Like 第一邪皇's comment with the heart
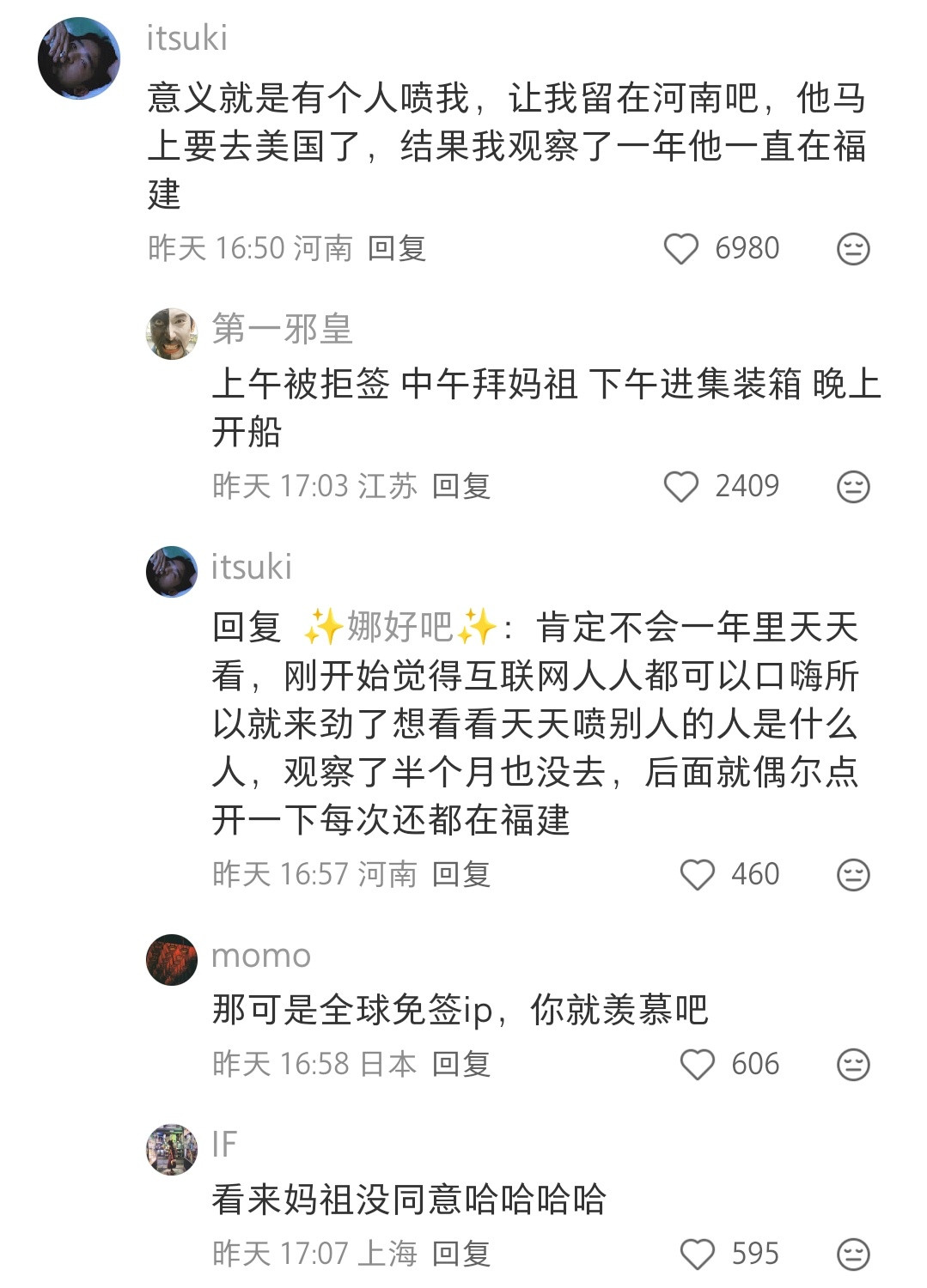Screen dimensions: 927x1288 [683, 485]
